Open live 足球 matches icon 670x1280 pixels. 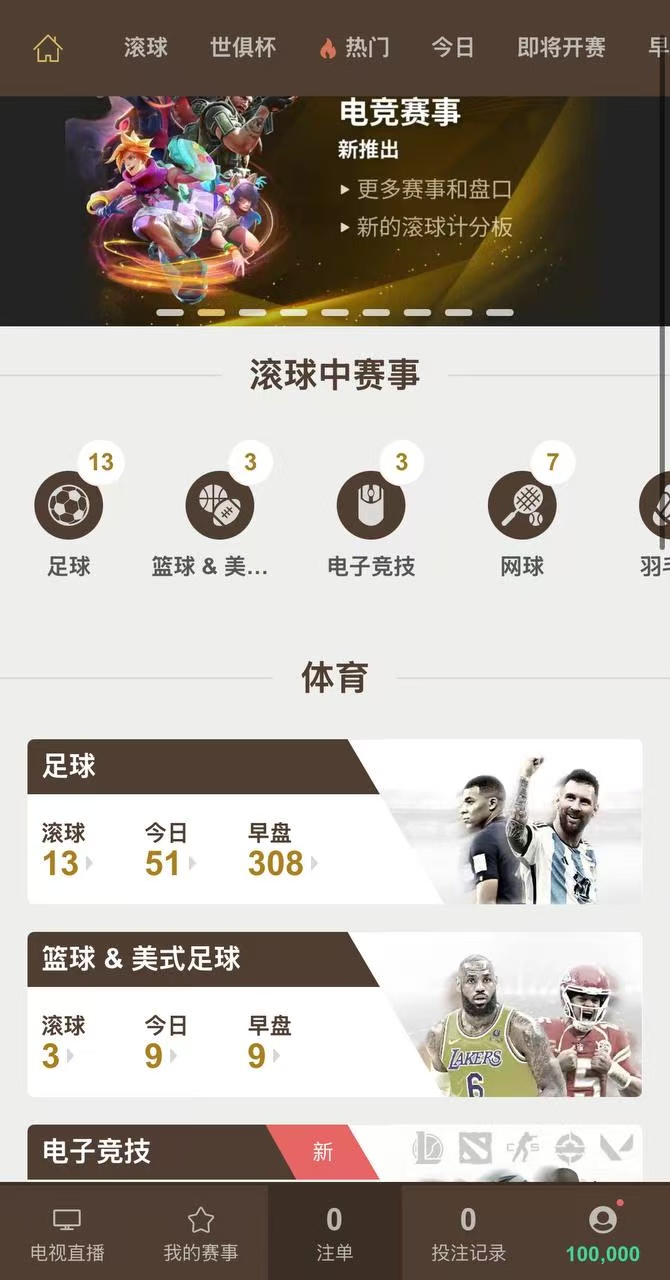pyautogui.click(x=69, y=506)
